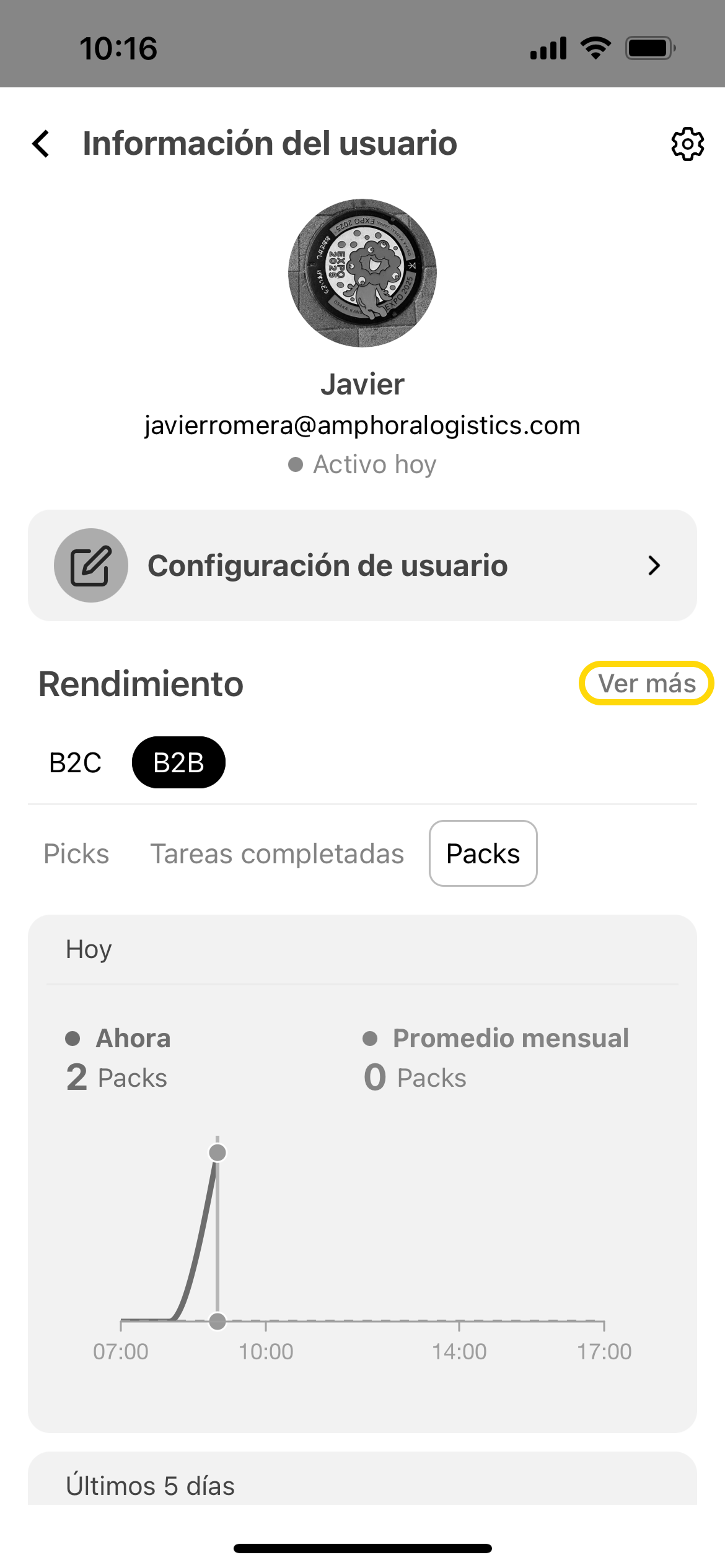725x1568 pixels.
Task: Select the B2B segment
Action: coord(178,763)
